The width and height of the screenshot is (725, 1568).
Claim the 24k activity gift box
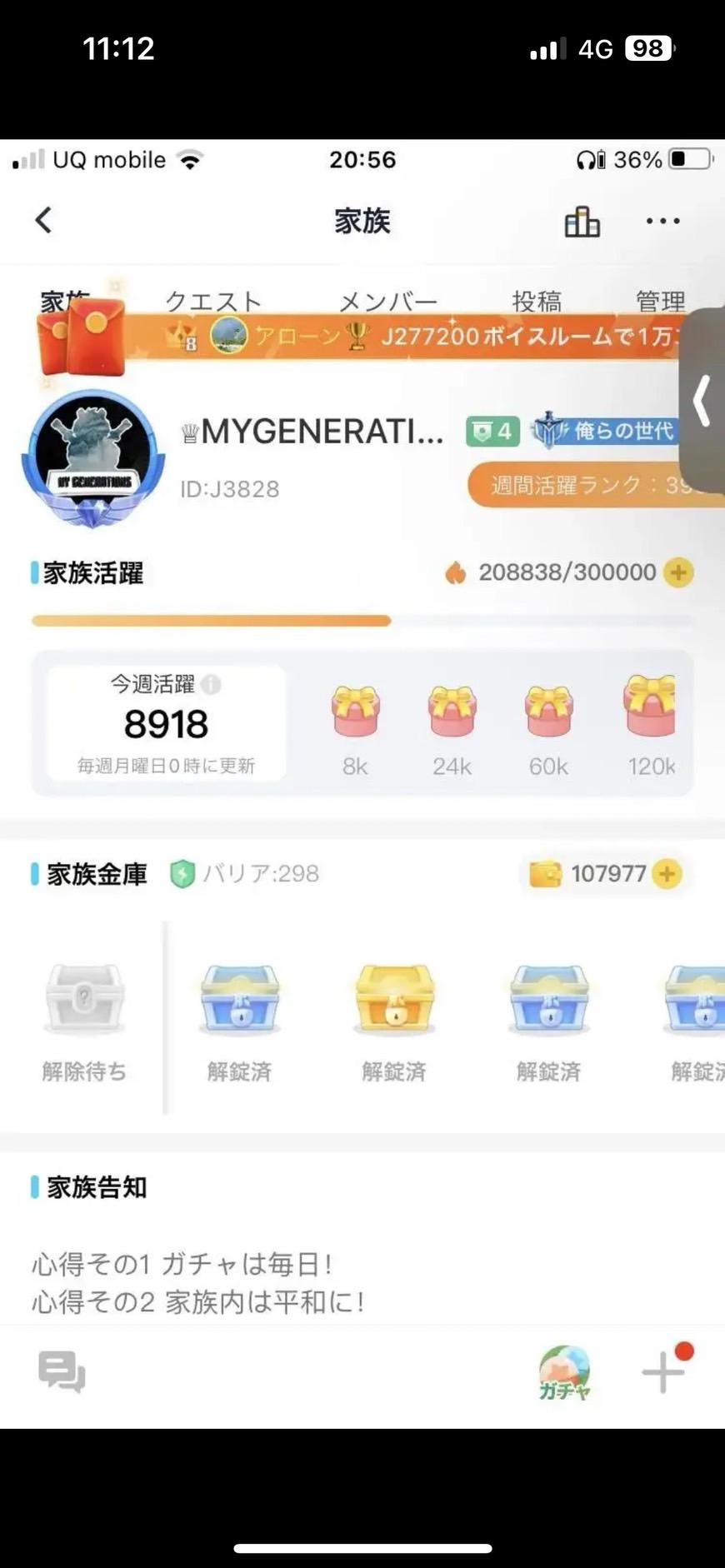pos(452,712)
